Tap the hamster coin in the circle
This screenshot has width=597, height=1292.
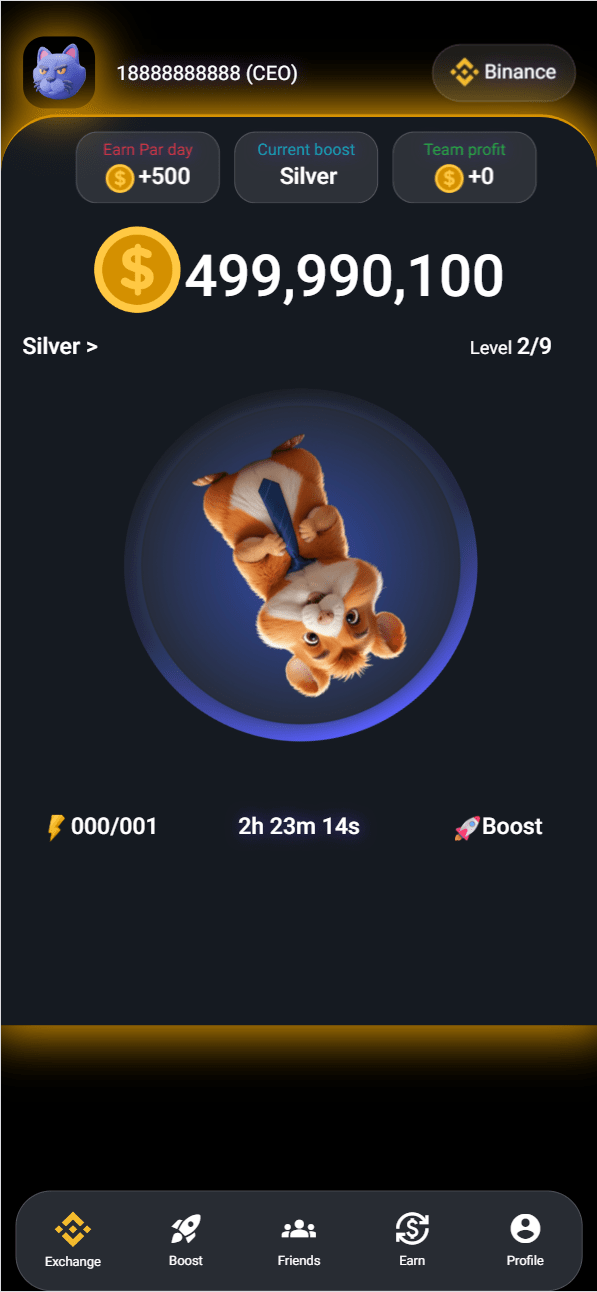(x=300, y=565)
